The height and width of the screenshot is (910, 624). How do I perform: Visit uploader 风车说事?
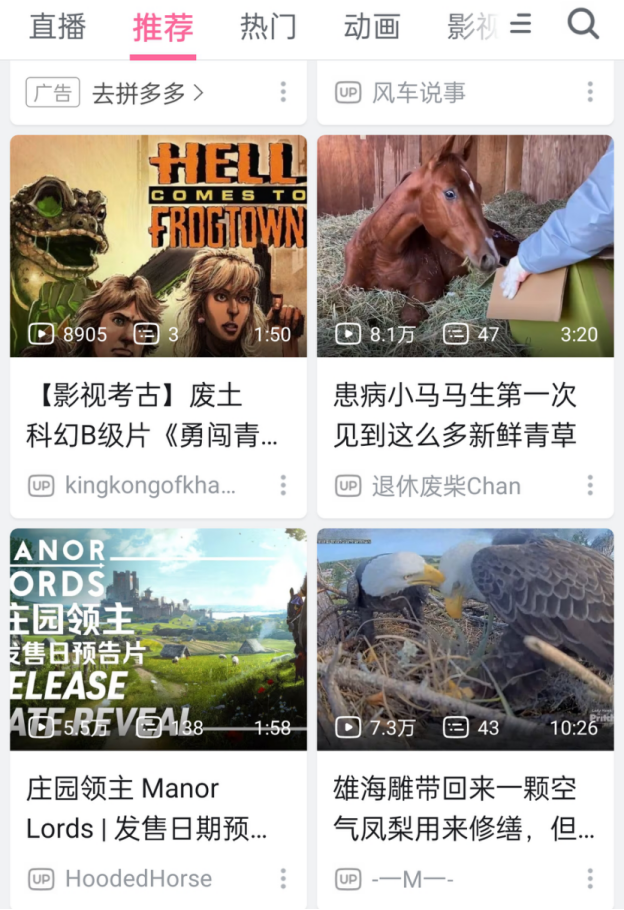click(418, 93)
